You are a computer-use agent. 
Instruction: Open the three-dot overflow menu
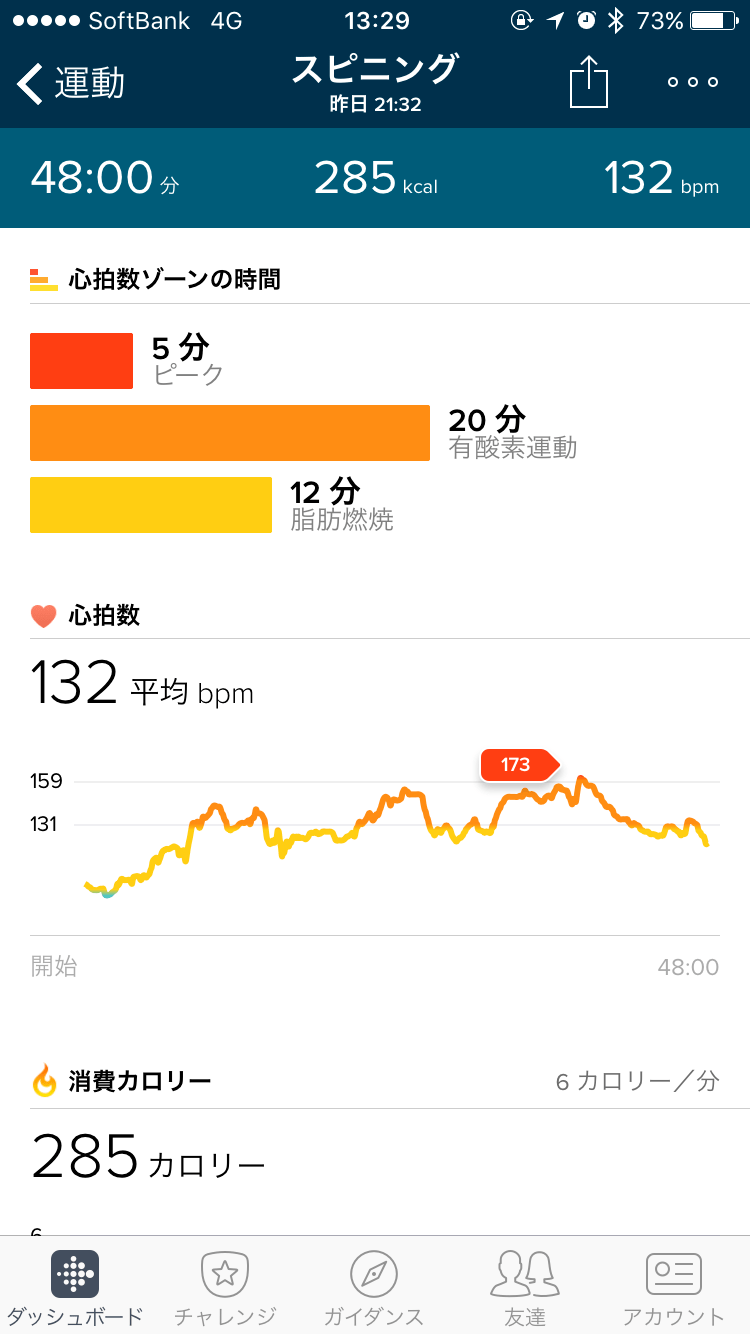coord(693,82)
